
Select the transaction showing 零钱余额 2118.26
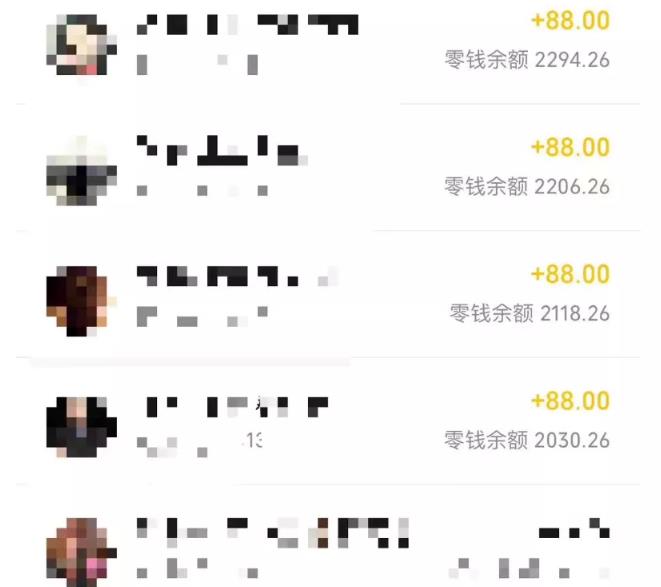click(x=330, y=294)
